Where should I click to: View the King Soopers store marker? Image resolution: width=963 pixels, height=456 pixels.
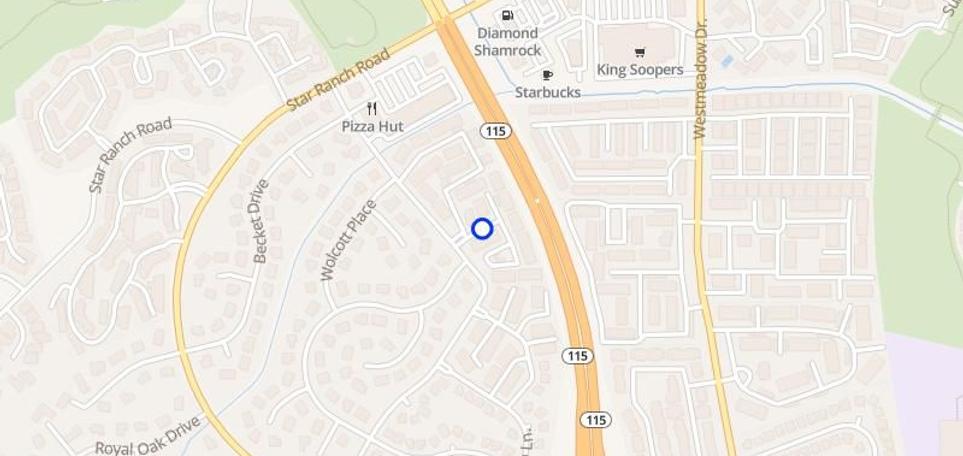(x=639, y=53)
